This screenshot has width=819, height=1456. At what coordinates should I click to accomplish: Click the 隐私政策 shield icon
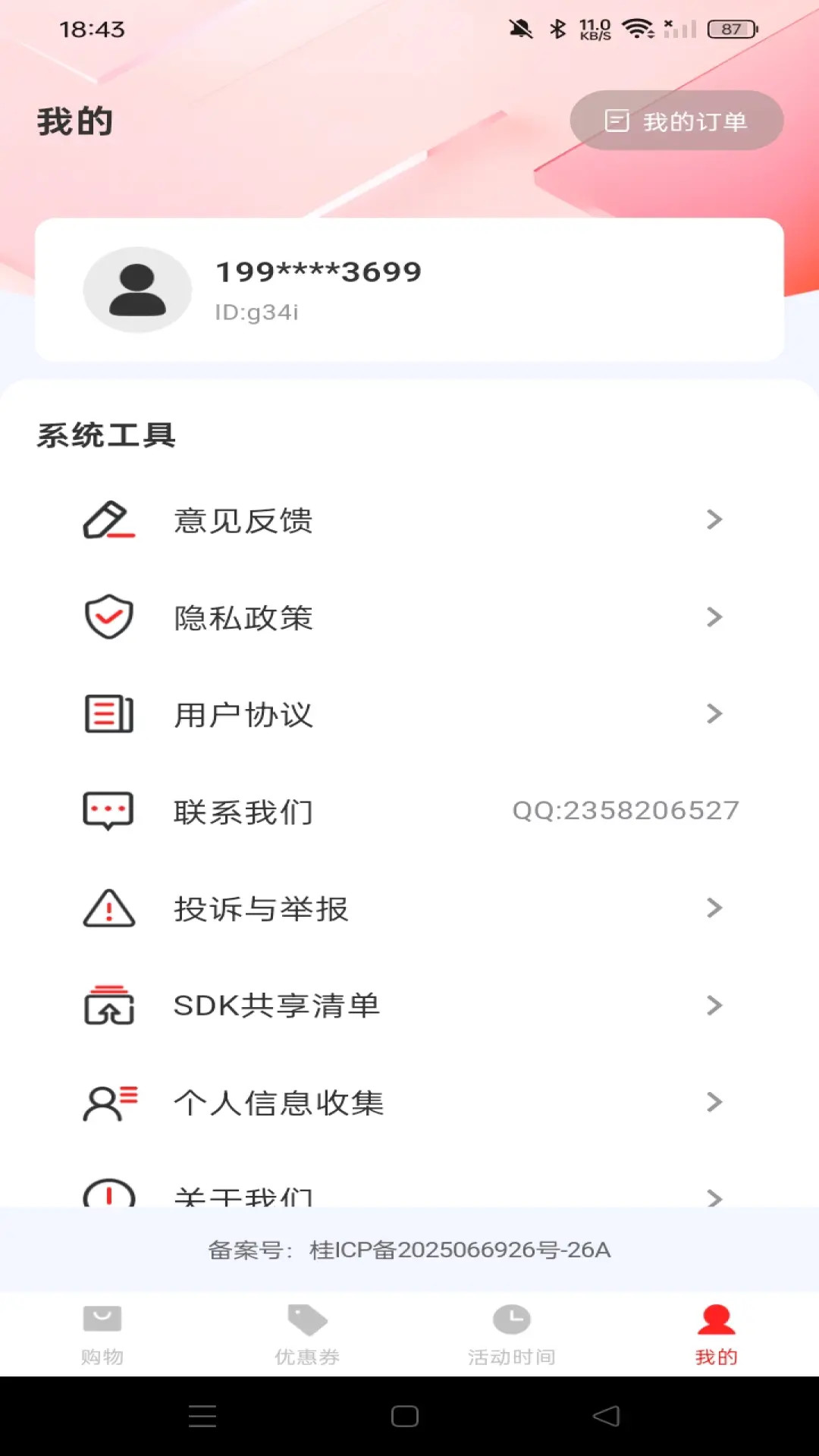pyautogui.click(x=108, y=617)
